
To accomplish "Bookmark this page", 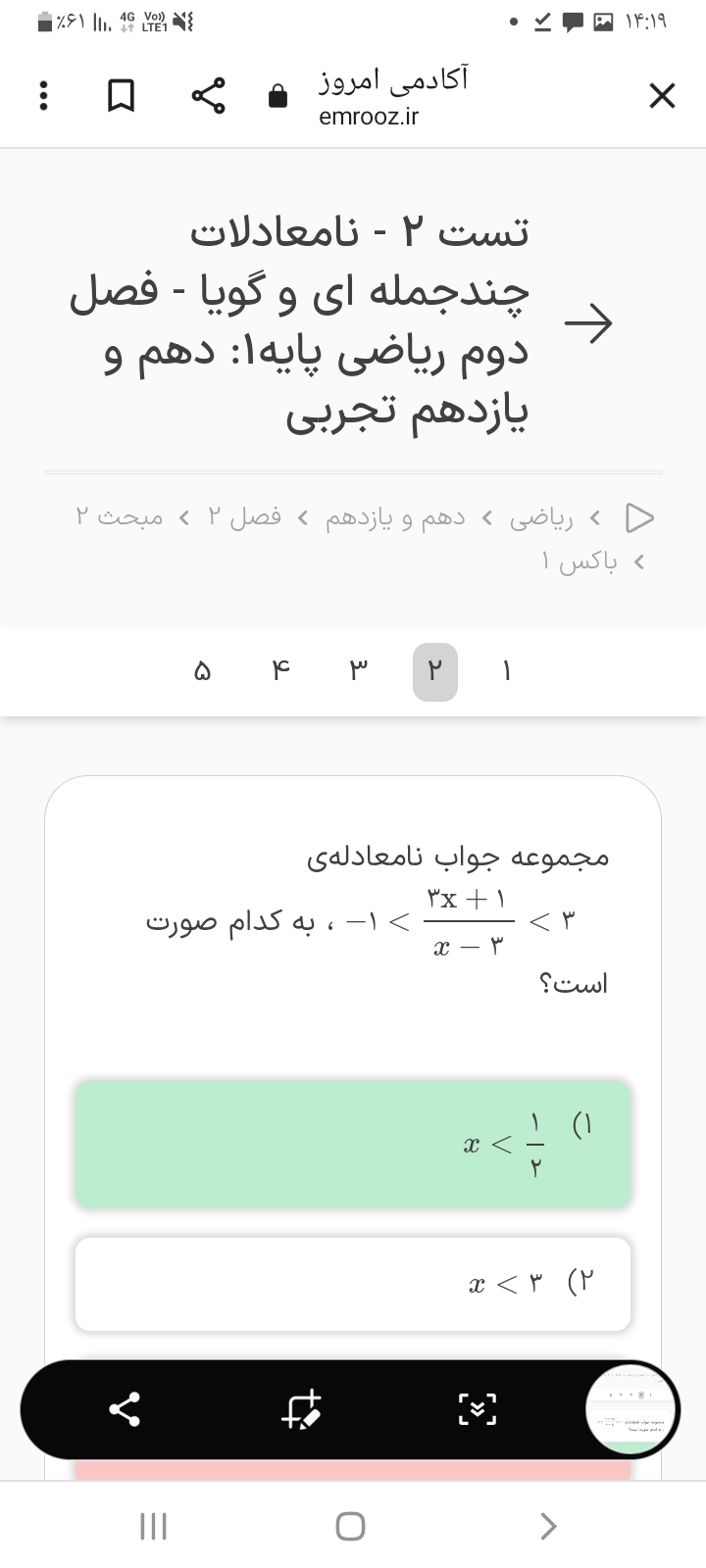I will (121, 96).
